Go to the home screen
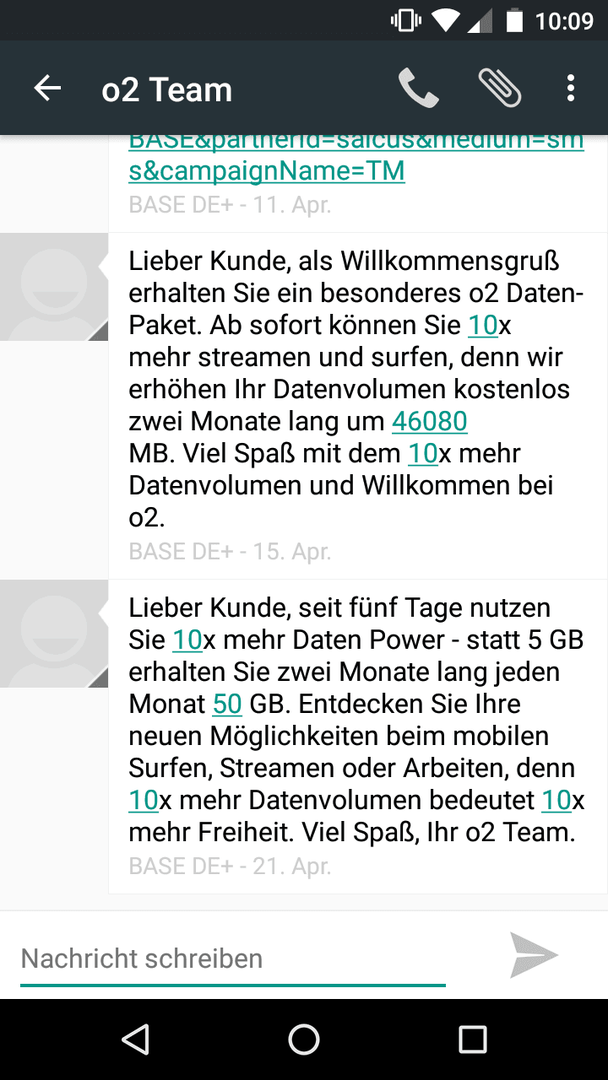Image resolution: width=608 pixels, height=1080 pixels. tap(304, 1039)
